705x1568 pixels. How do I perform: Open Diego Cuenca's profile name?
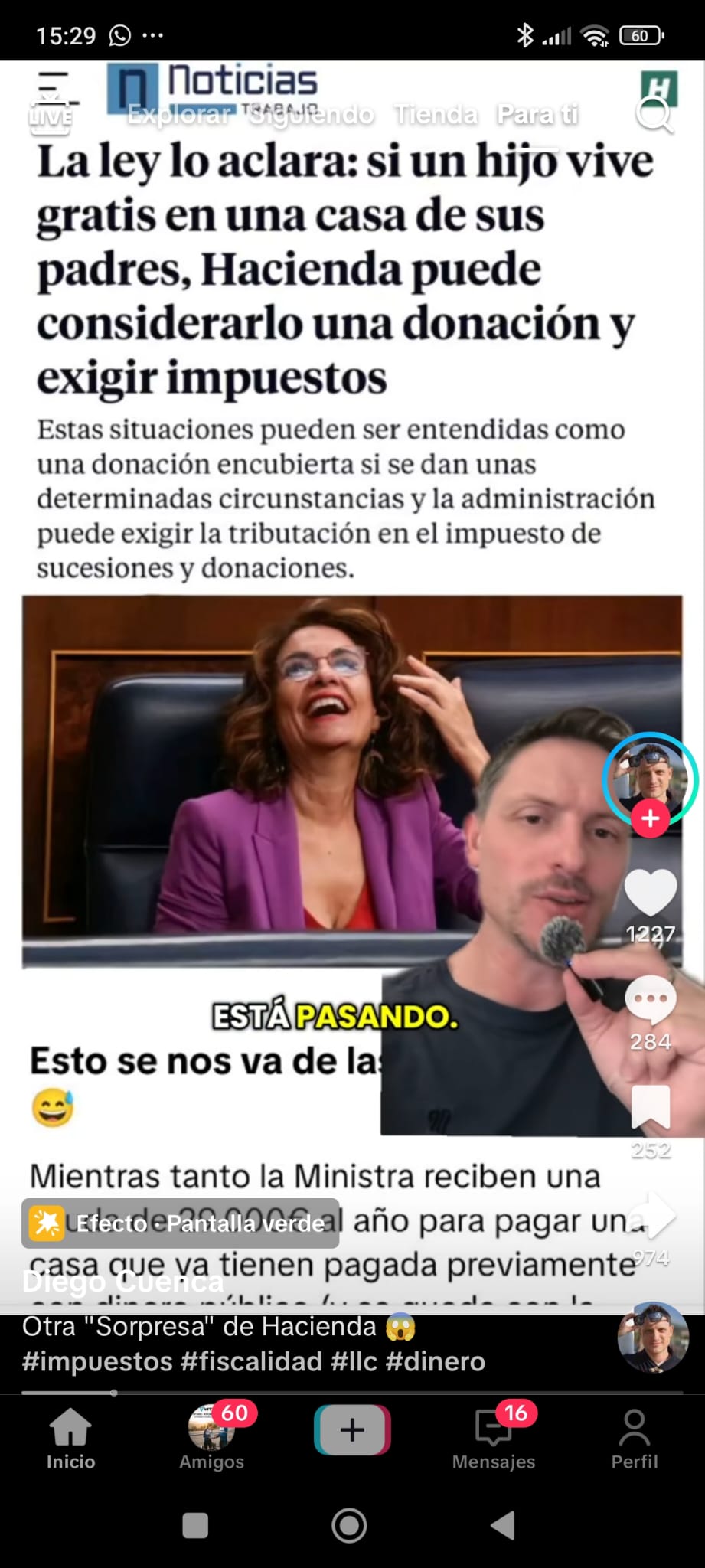tap(122, 1282)
